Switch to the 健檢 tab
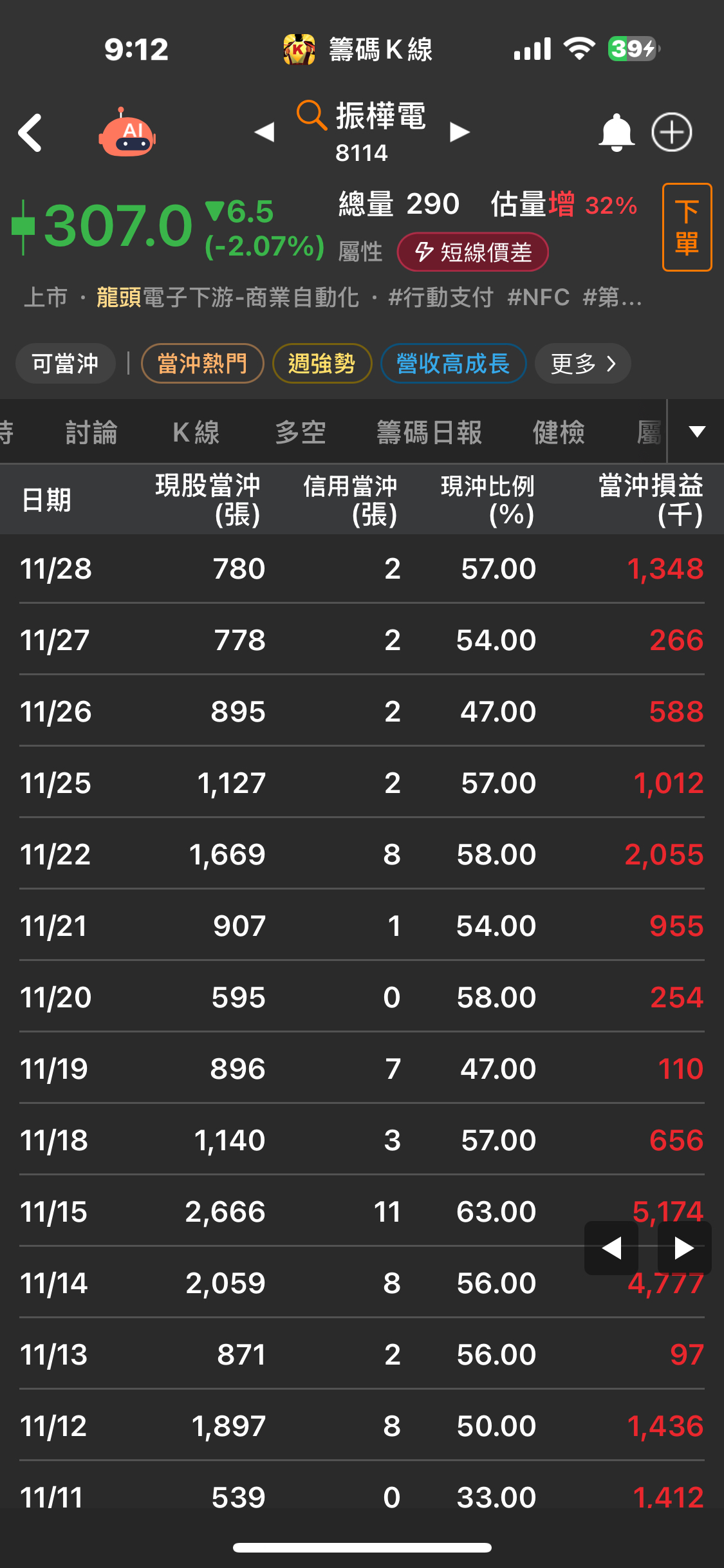The height and width of the screenshot is (1568, 724). 559,432
